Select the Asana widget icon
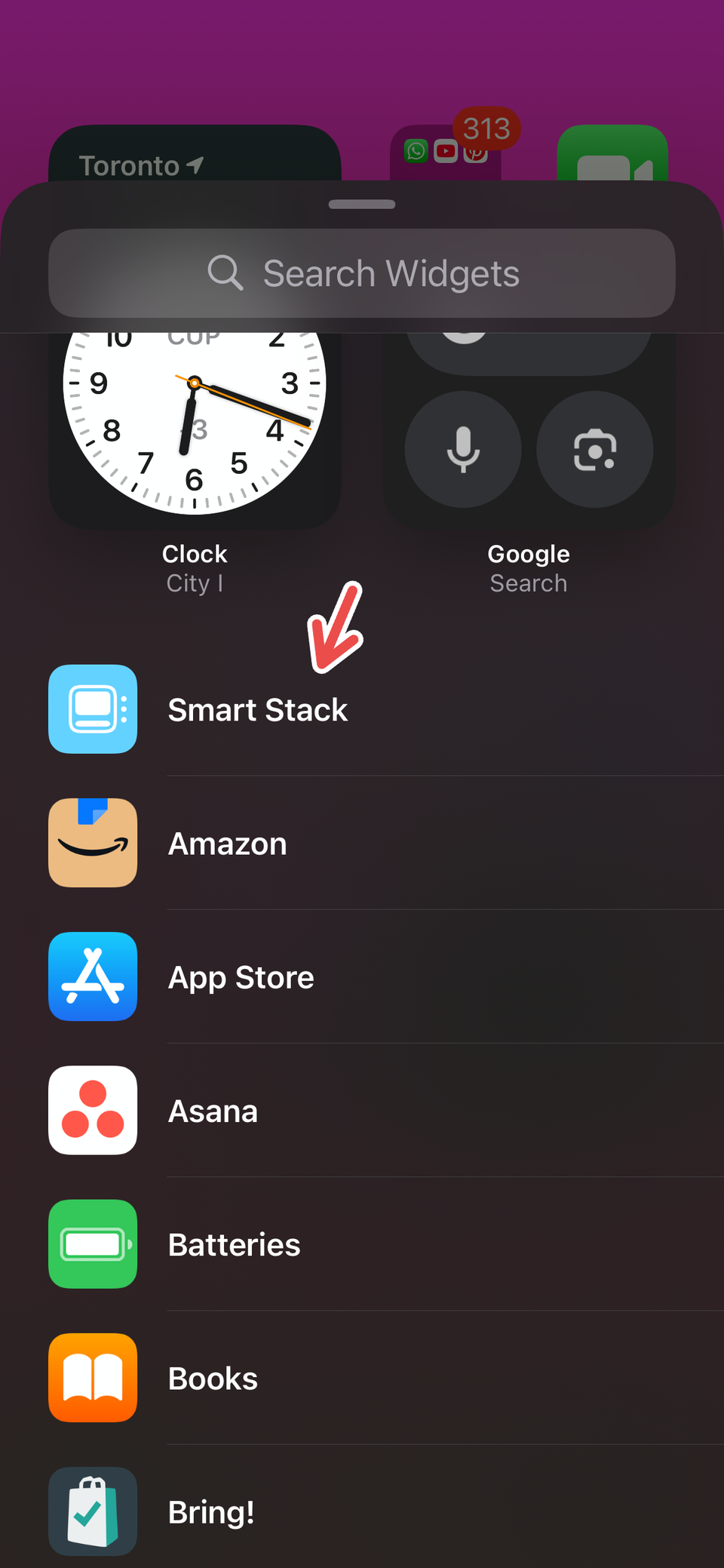724x1568 pixels. point(92,1110)
